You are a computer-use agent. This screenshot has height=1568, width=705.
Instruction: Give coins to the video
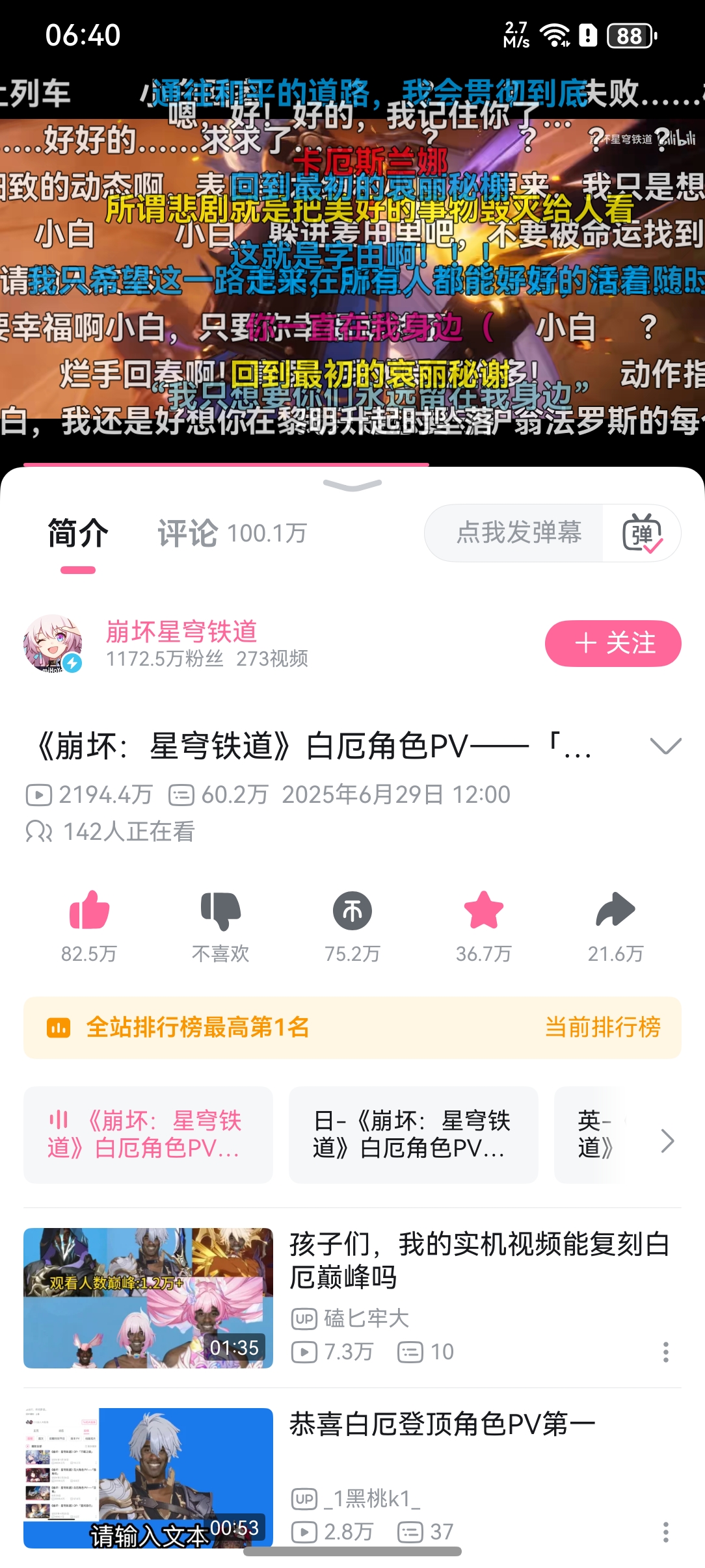[352, 911]
